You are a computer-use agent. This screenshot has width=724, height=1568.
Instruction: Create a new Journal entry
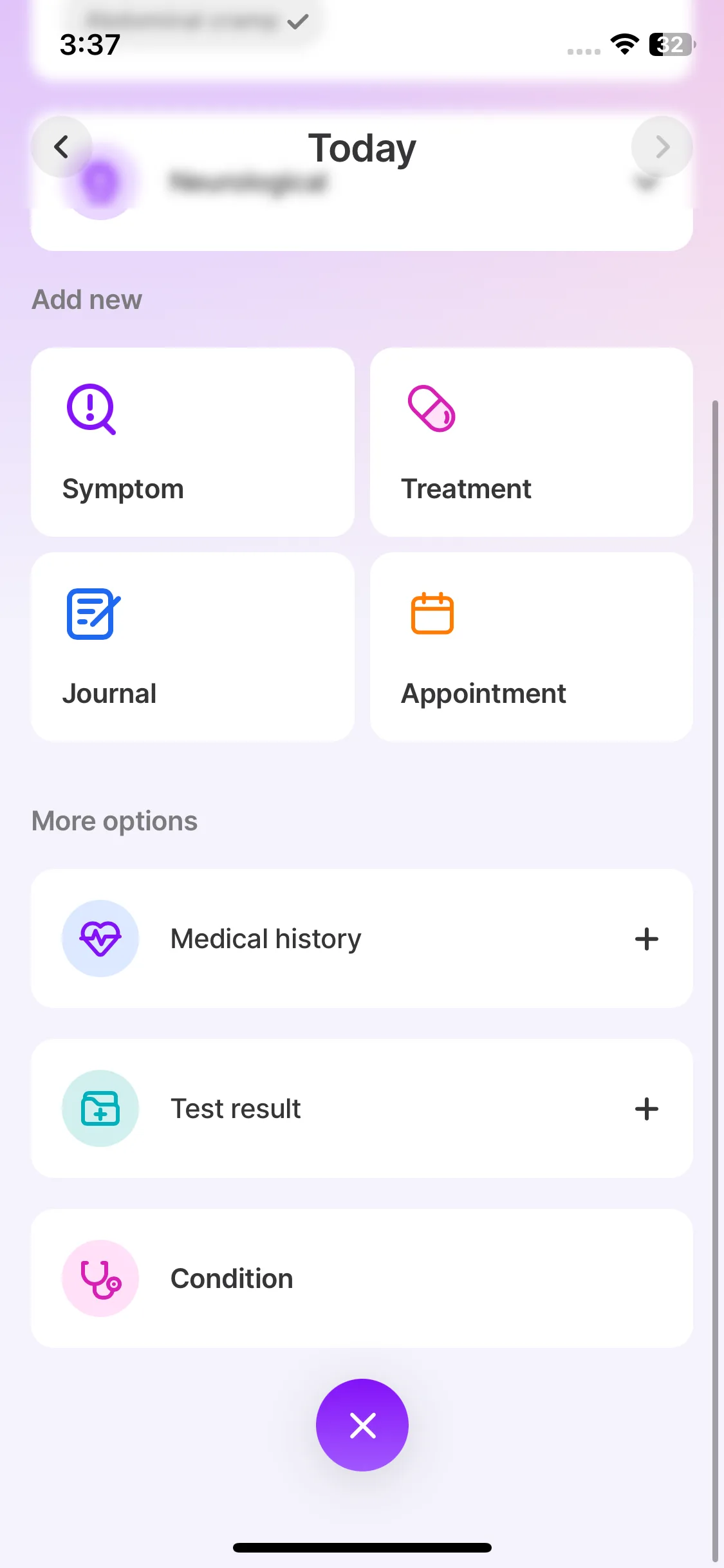coord(192,646)
